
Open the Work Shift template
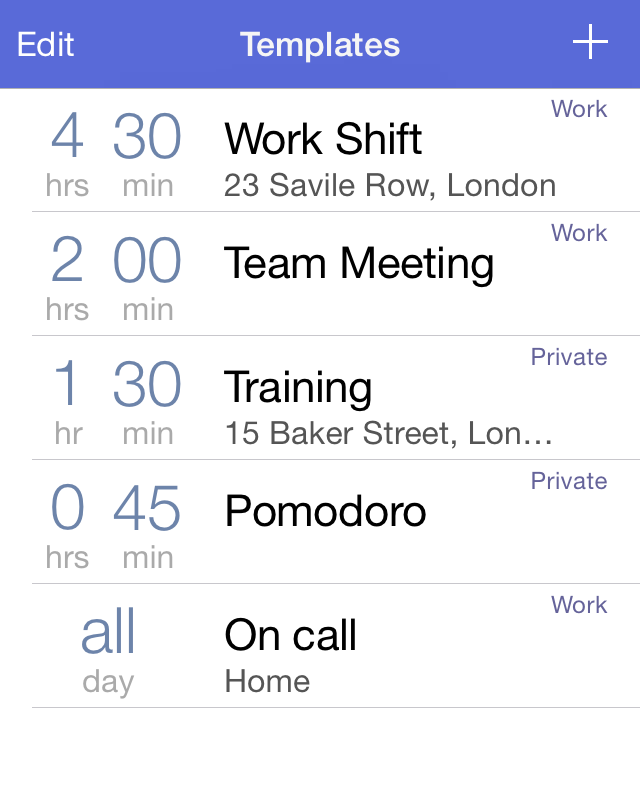pos(323,140)
